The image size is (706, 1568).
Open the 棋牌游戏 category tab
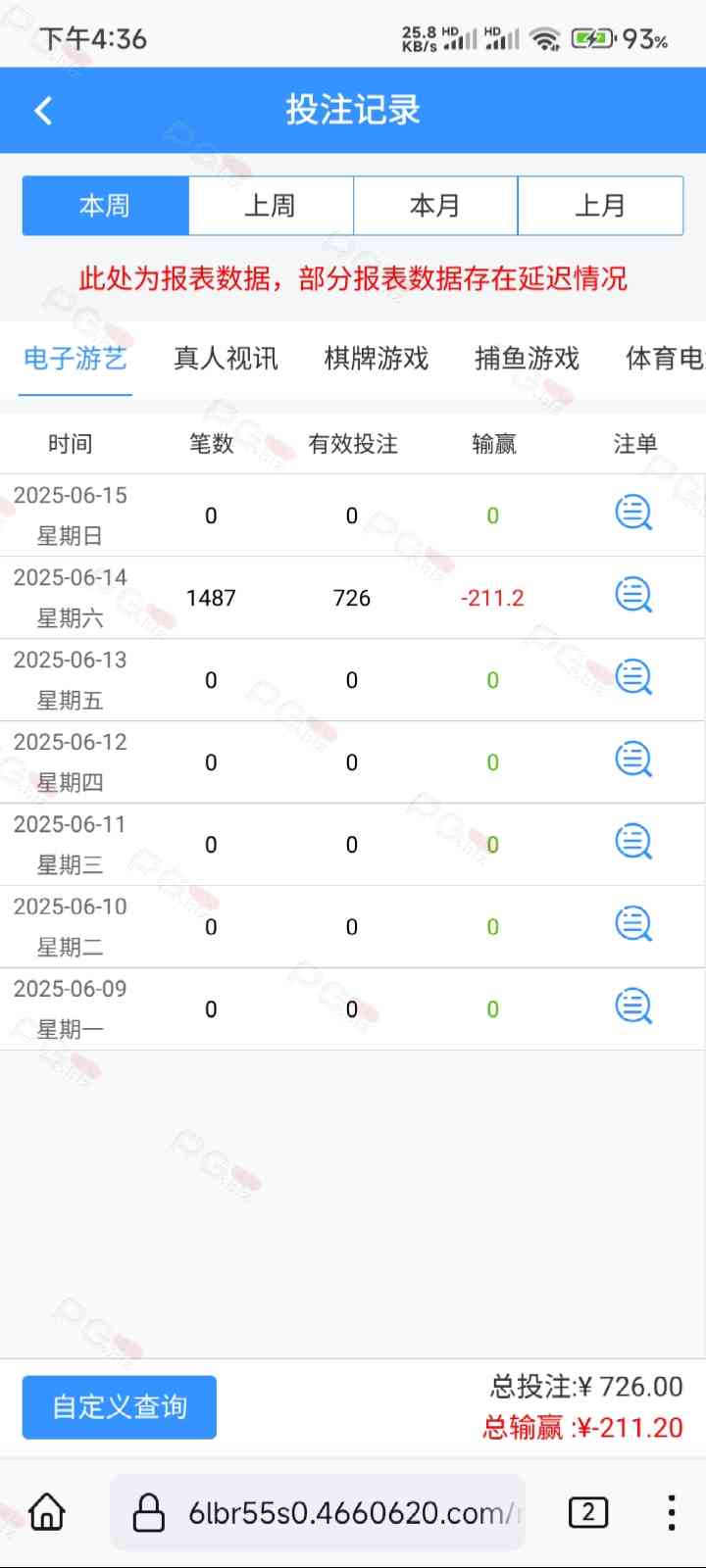(377, 359)
